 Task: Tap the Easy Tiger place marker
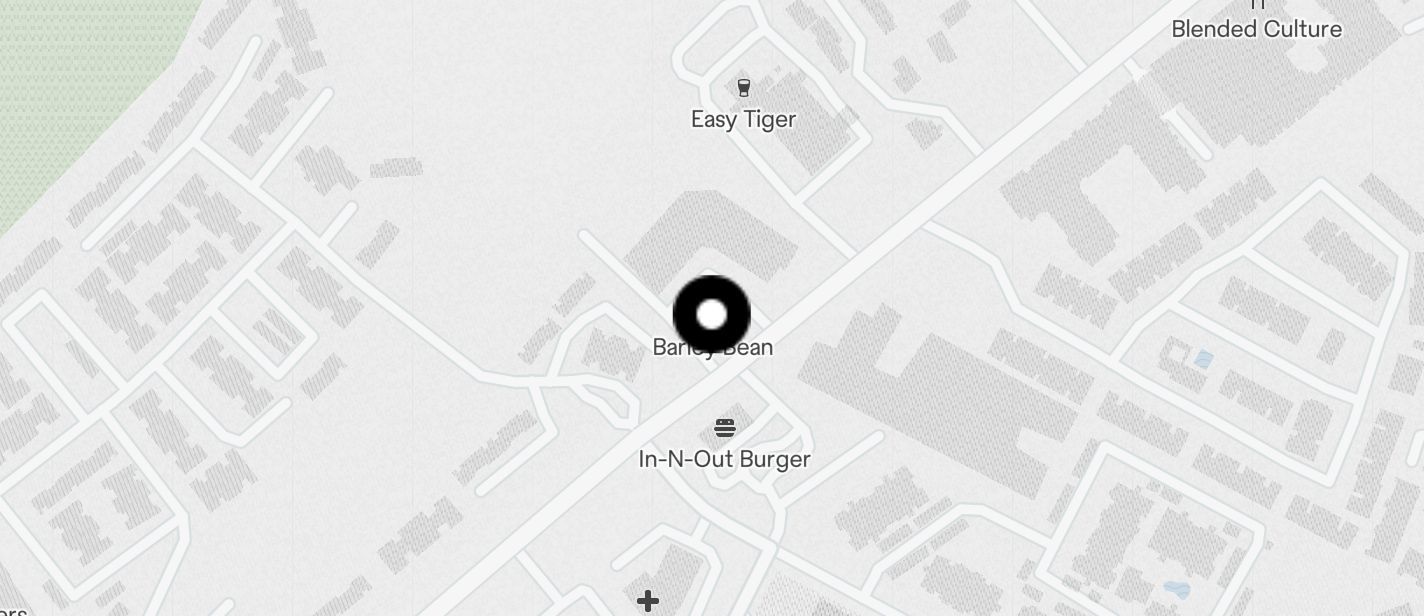click(743, 88)
